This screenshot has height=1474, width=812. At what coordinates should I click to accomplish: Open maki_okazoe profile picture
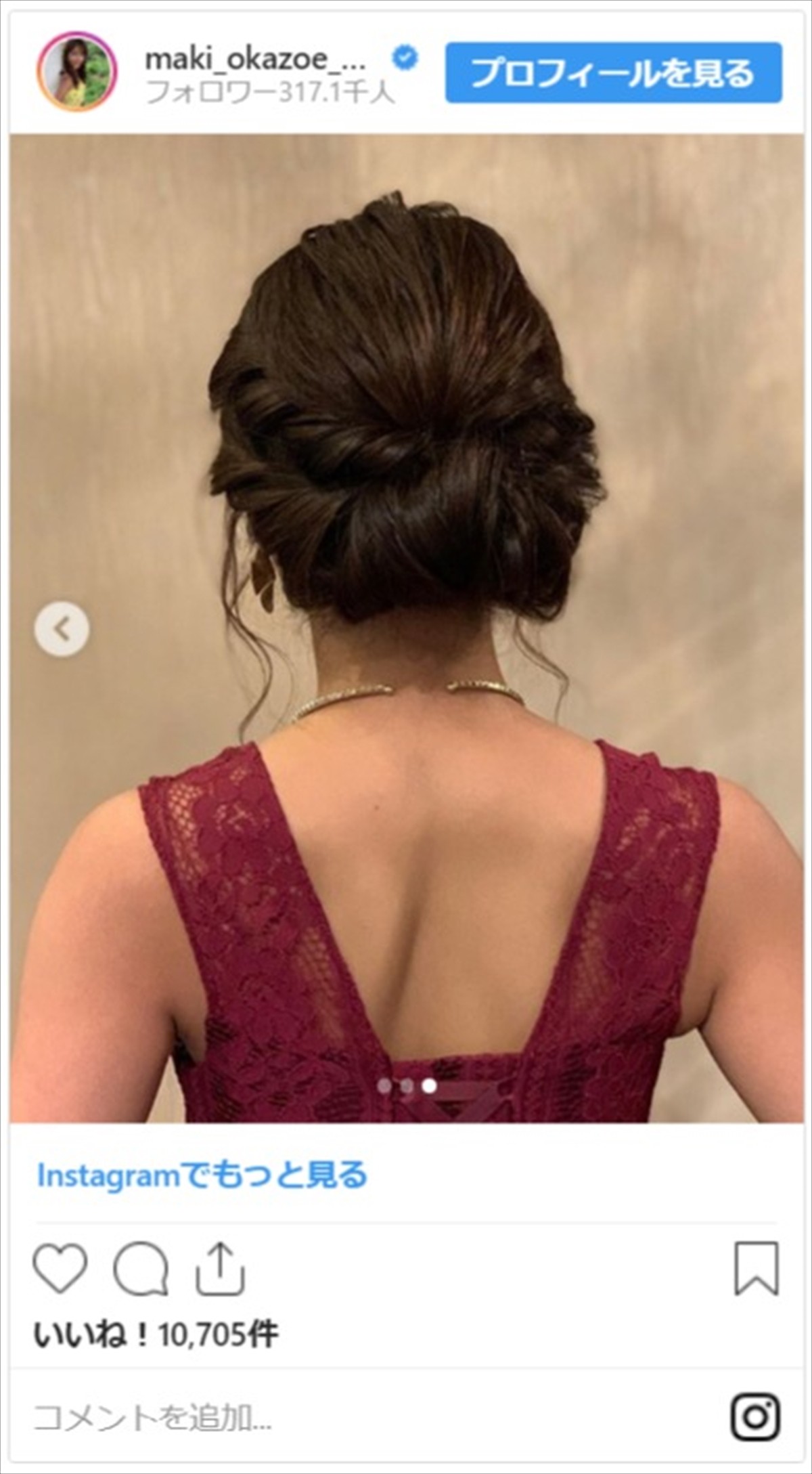(76, 72)
